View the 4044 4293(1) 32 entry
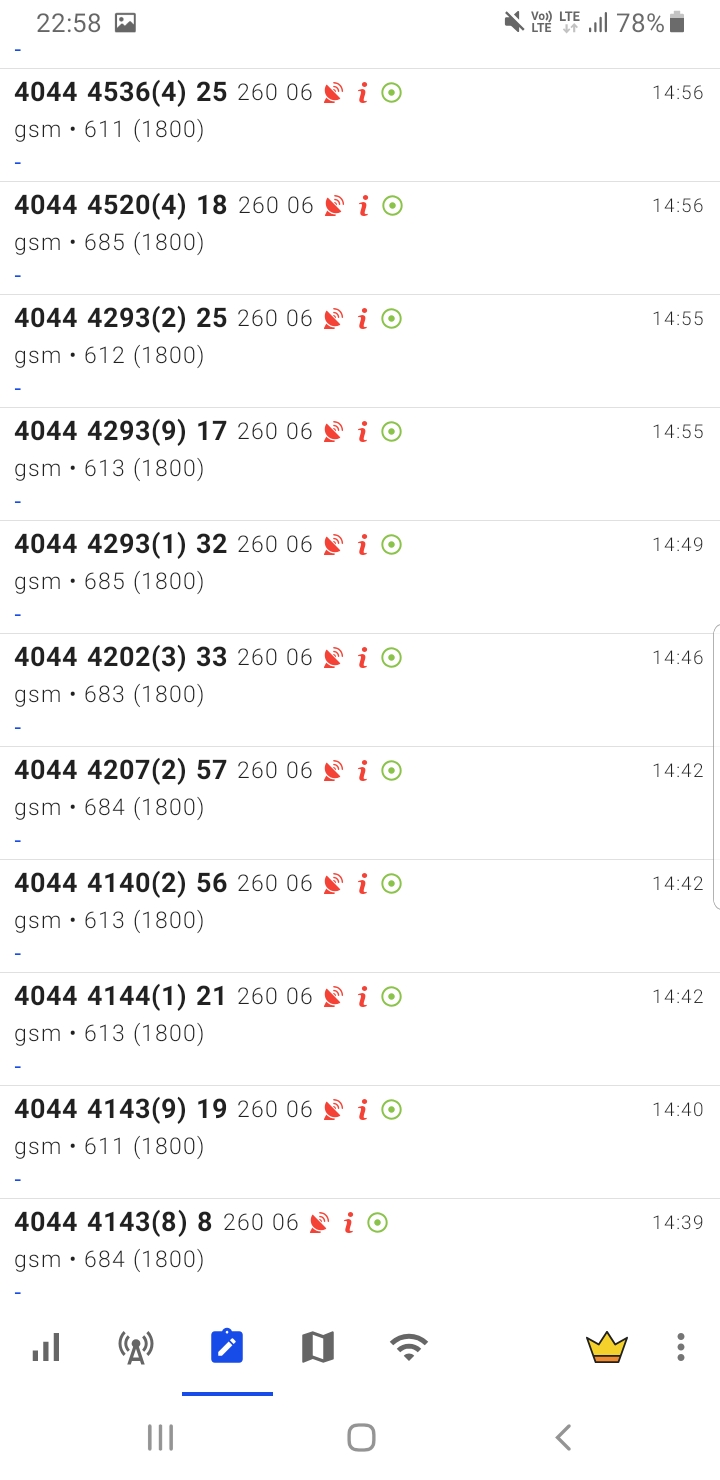The image size is (720, 1480). click(x=360, y=577)
